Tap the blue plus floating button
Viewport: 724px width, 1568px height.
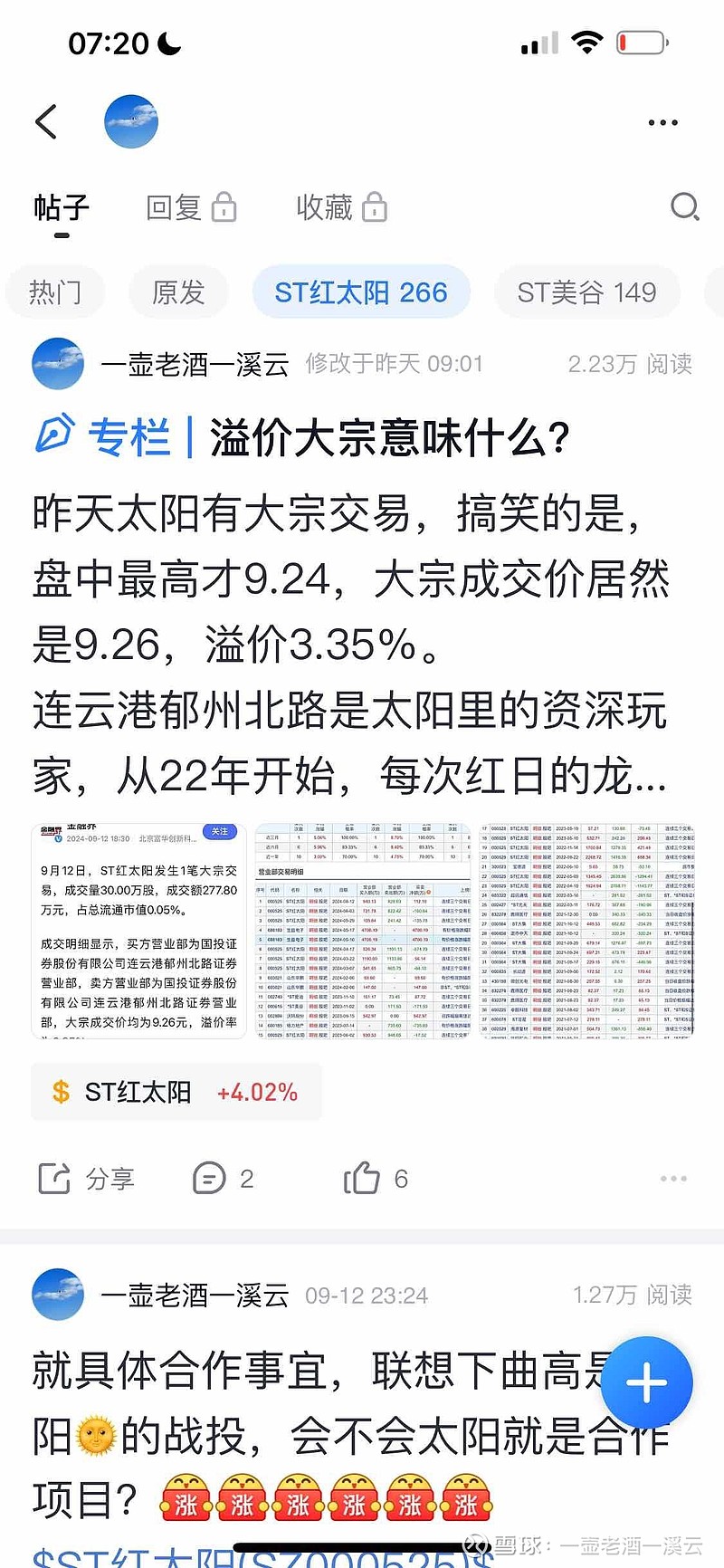647,1382
